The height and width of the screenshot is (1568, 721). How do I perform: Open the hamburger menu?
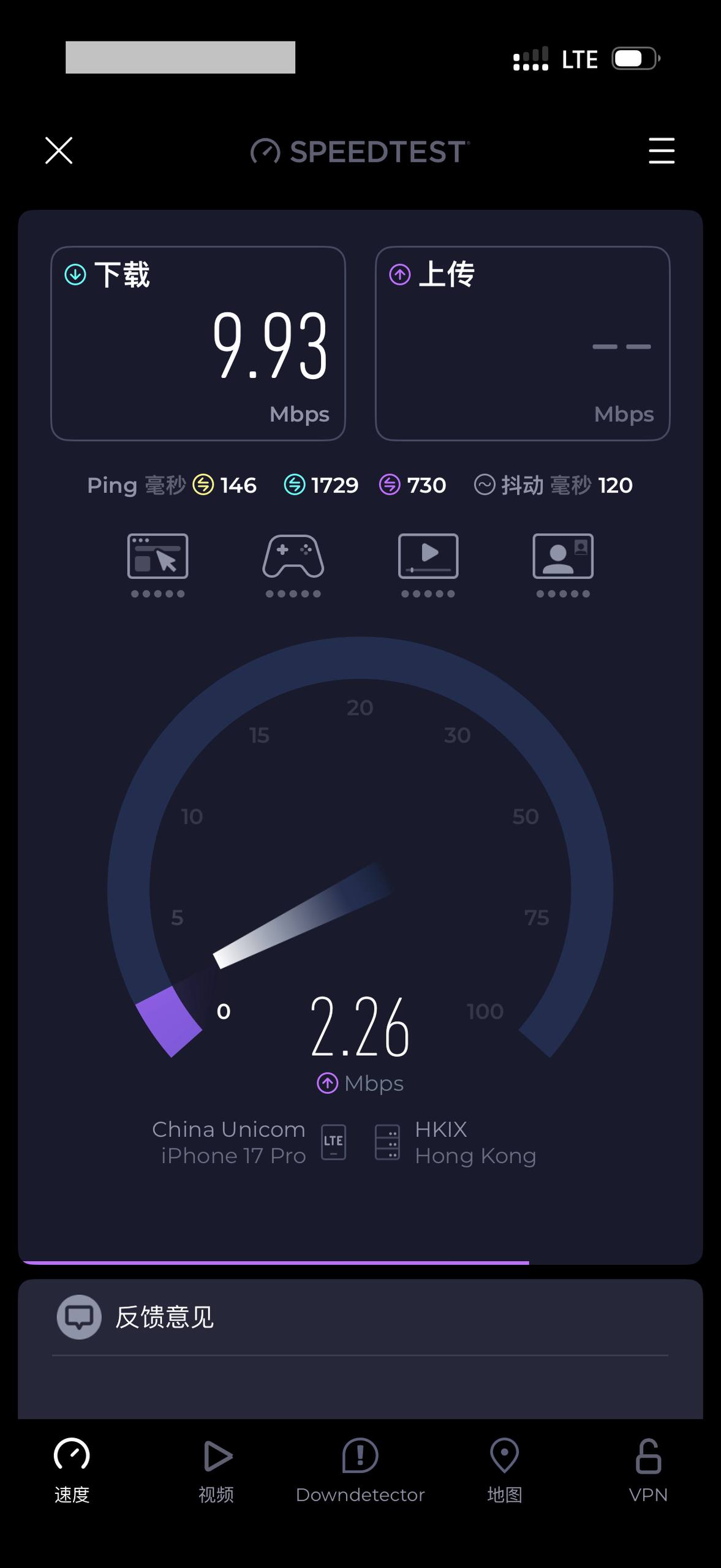point(662,151)
